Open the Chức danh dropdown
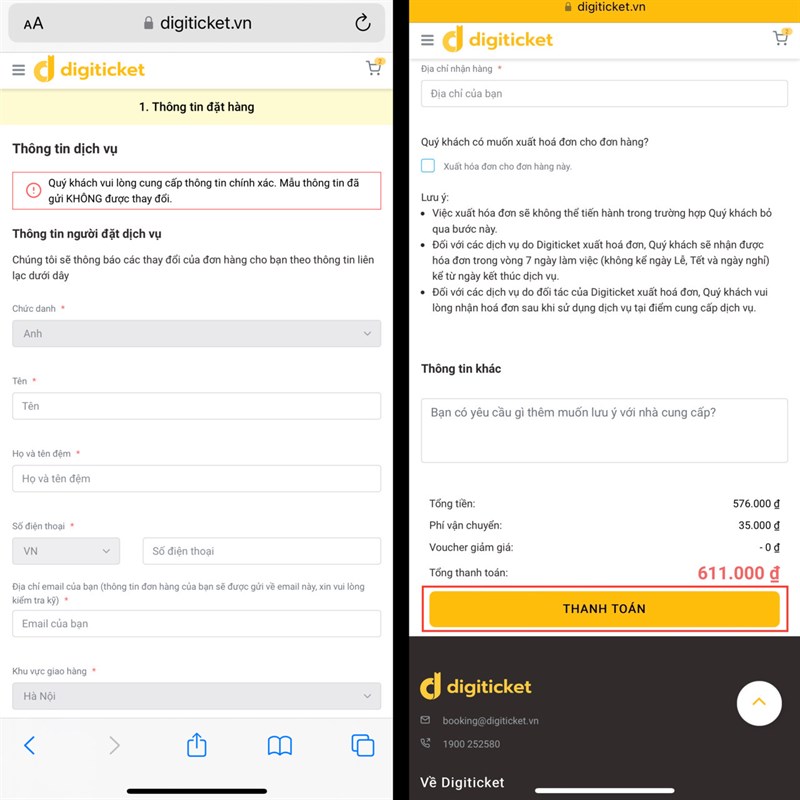This screenshot has height=800, width=800. point(196,333)
